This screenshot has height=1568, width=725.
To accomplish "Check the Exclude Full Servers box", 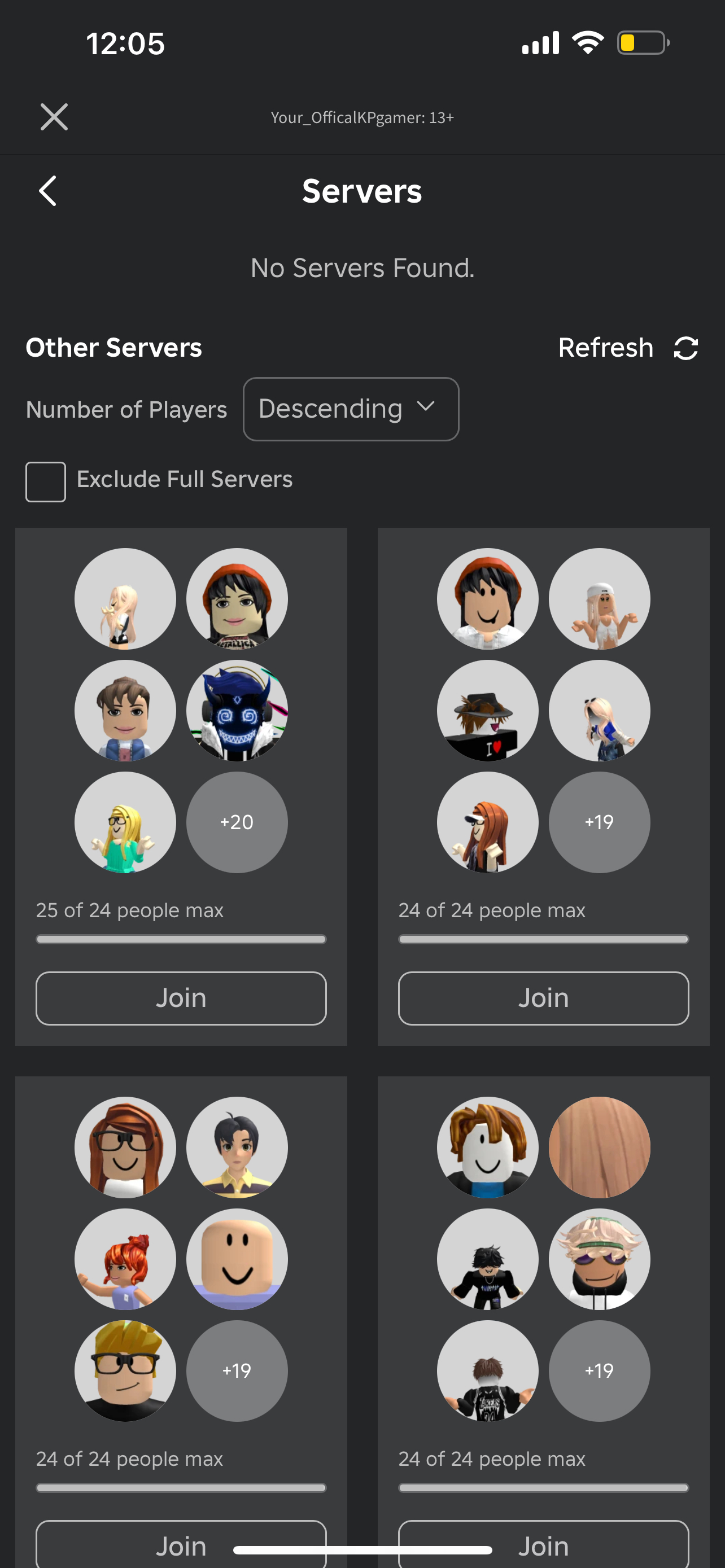I will (46, 481).
